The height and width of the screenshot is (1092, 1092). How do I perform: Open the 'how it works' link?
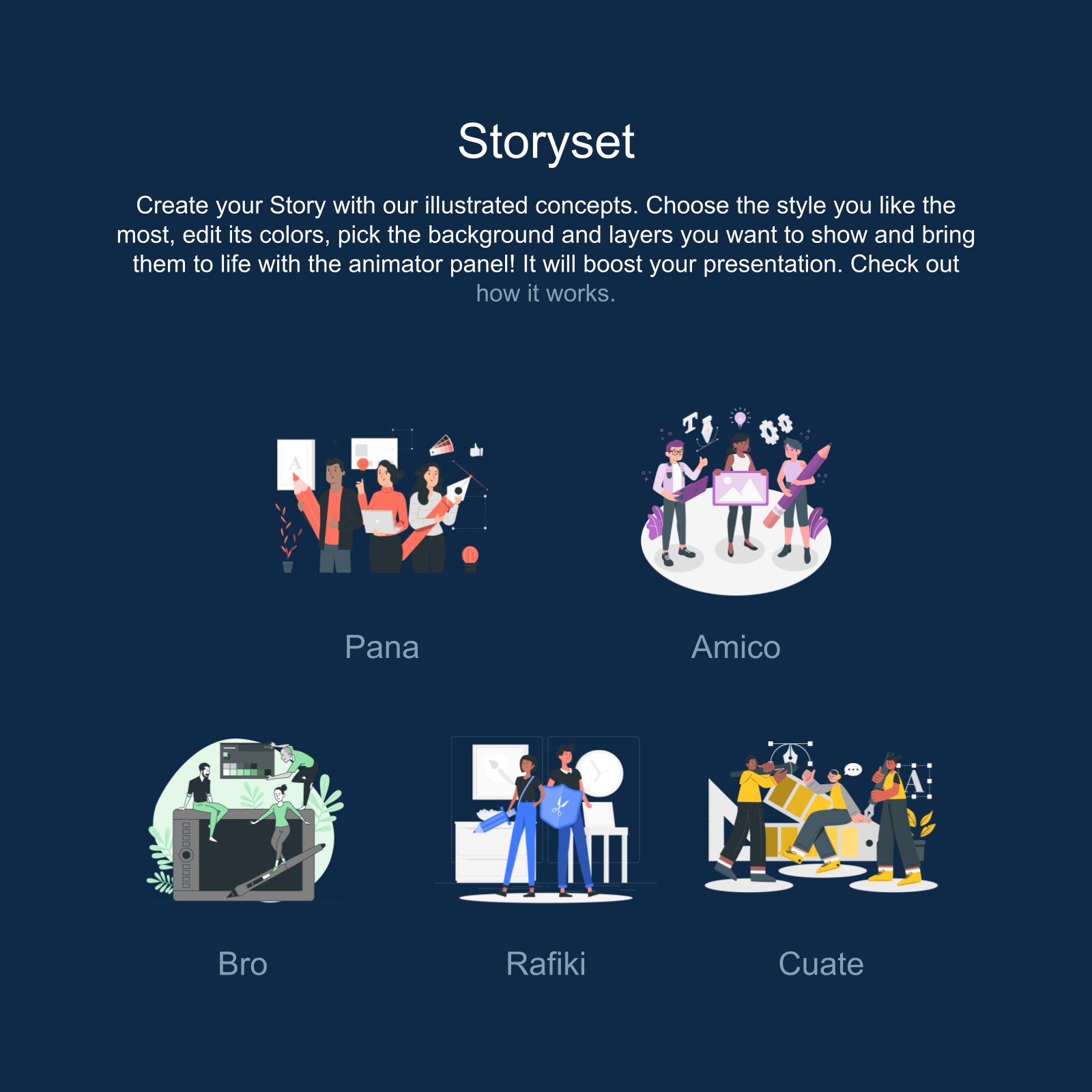(545, 293)
